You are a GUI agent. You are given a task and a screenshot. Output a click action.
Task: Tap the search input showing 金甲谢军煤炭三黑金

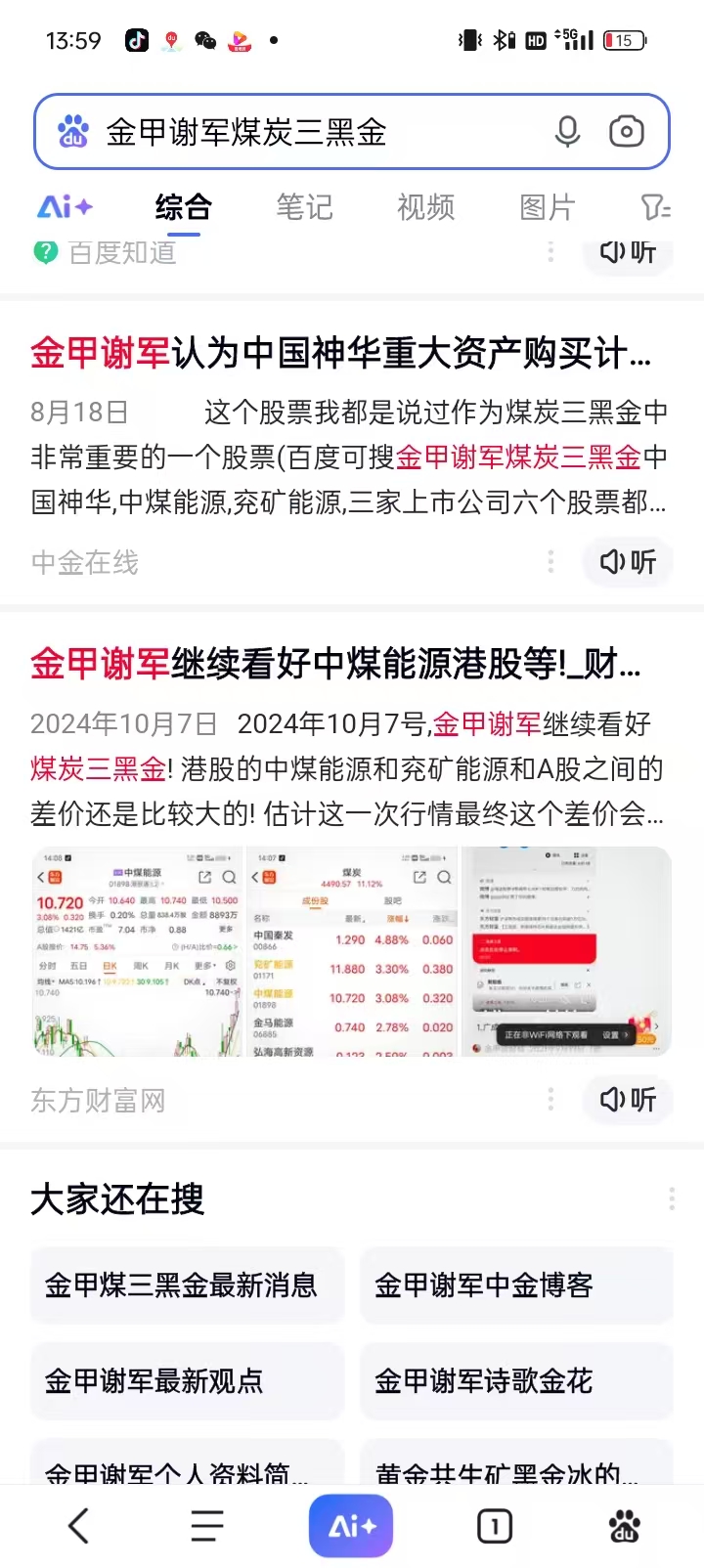click(293, 131)
